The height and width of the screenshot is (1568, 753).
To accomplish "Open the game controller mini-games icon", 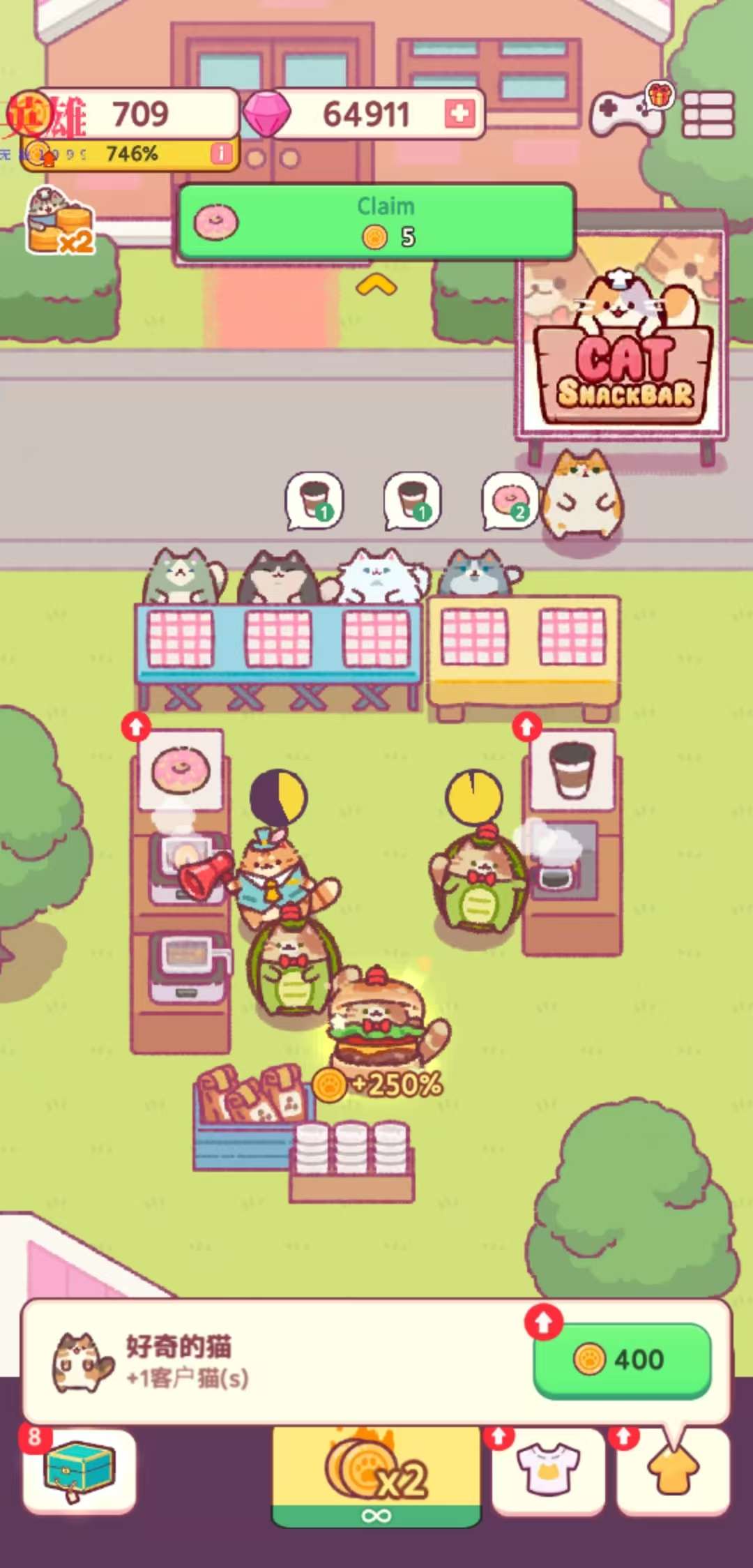I will 626,114.
